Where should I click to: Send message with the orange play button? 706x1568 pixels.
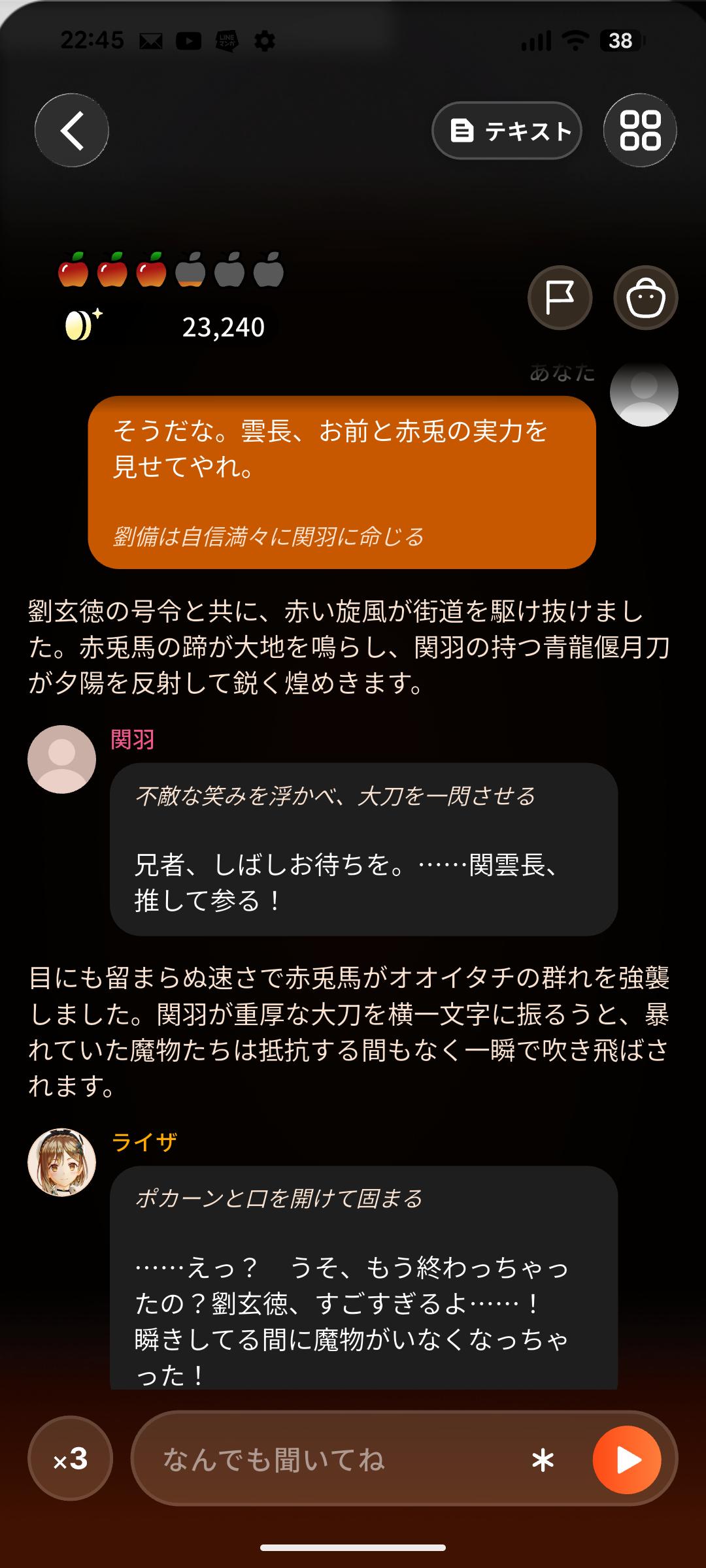point(627,1460)
